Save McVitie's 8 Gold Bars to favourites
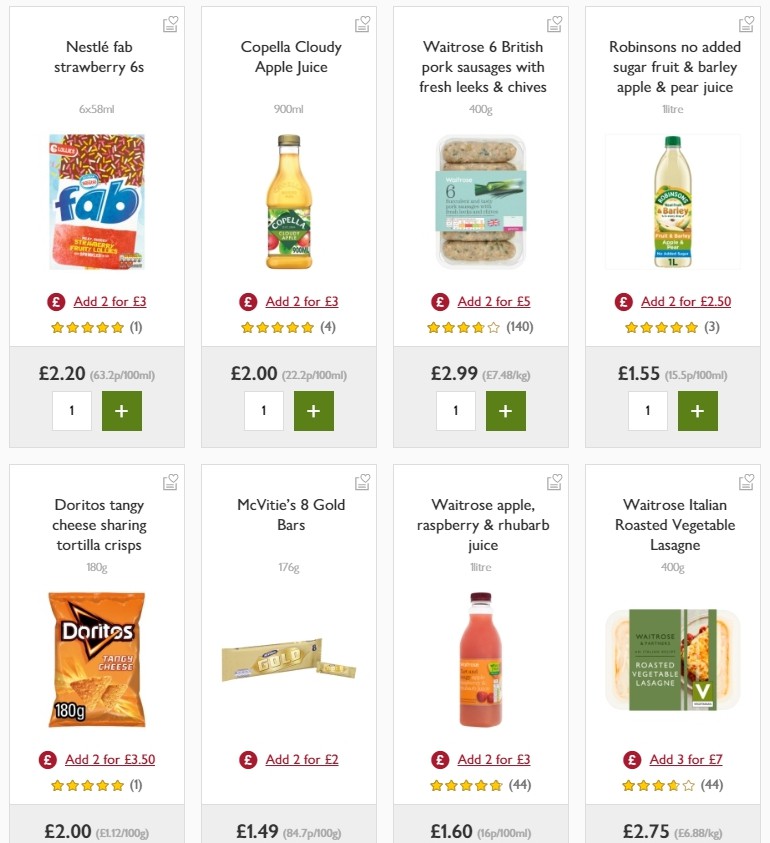The image size is (770, 843). point(362,481)
